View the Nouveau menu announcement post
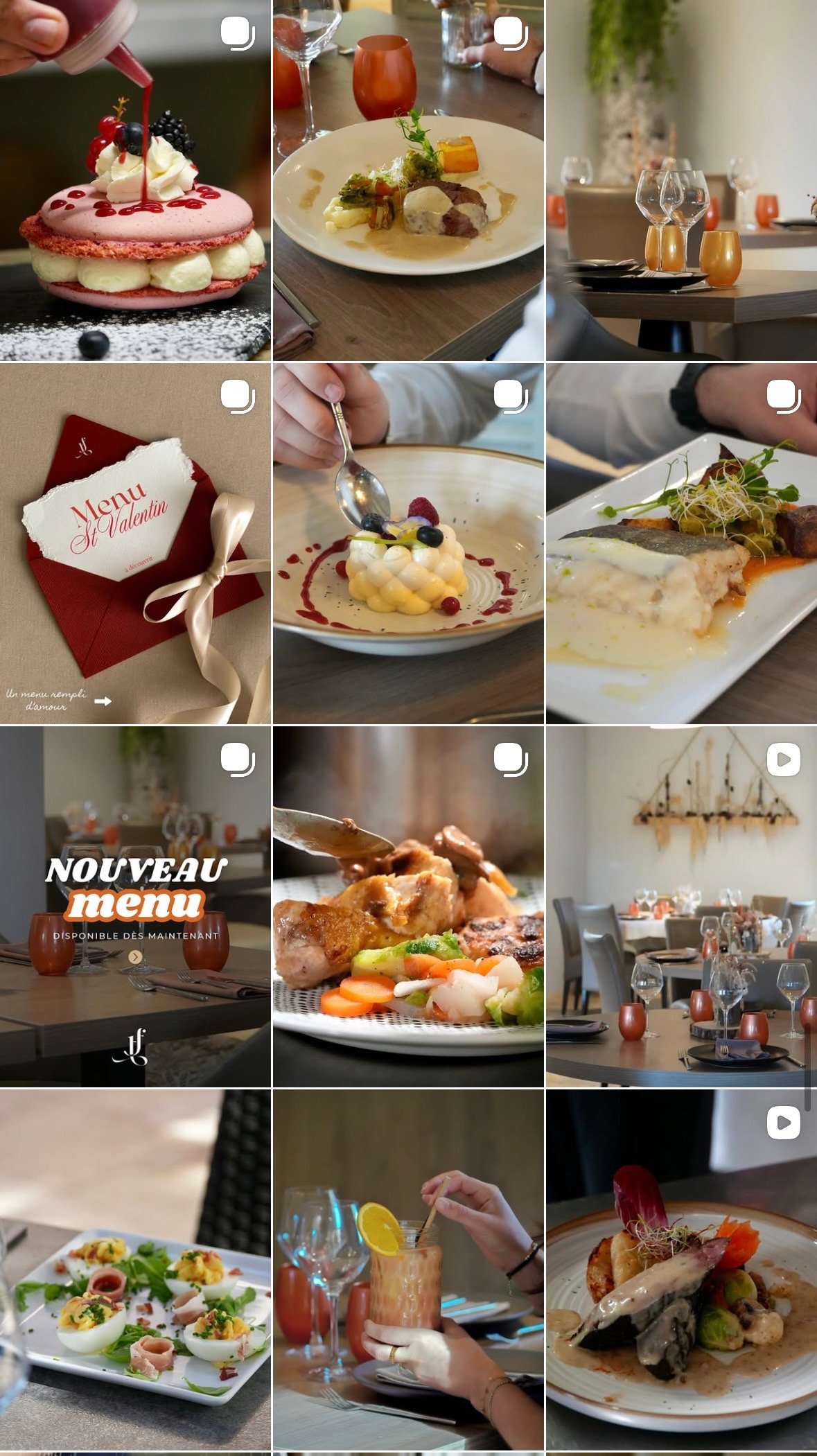This screenshot has width=817, height=1456. point(135,906)
